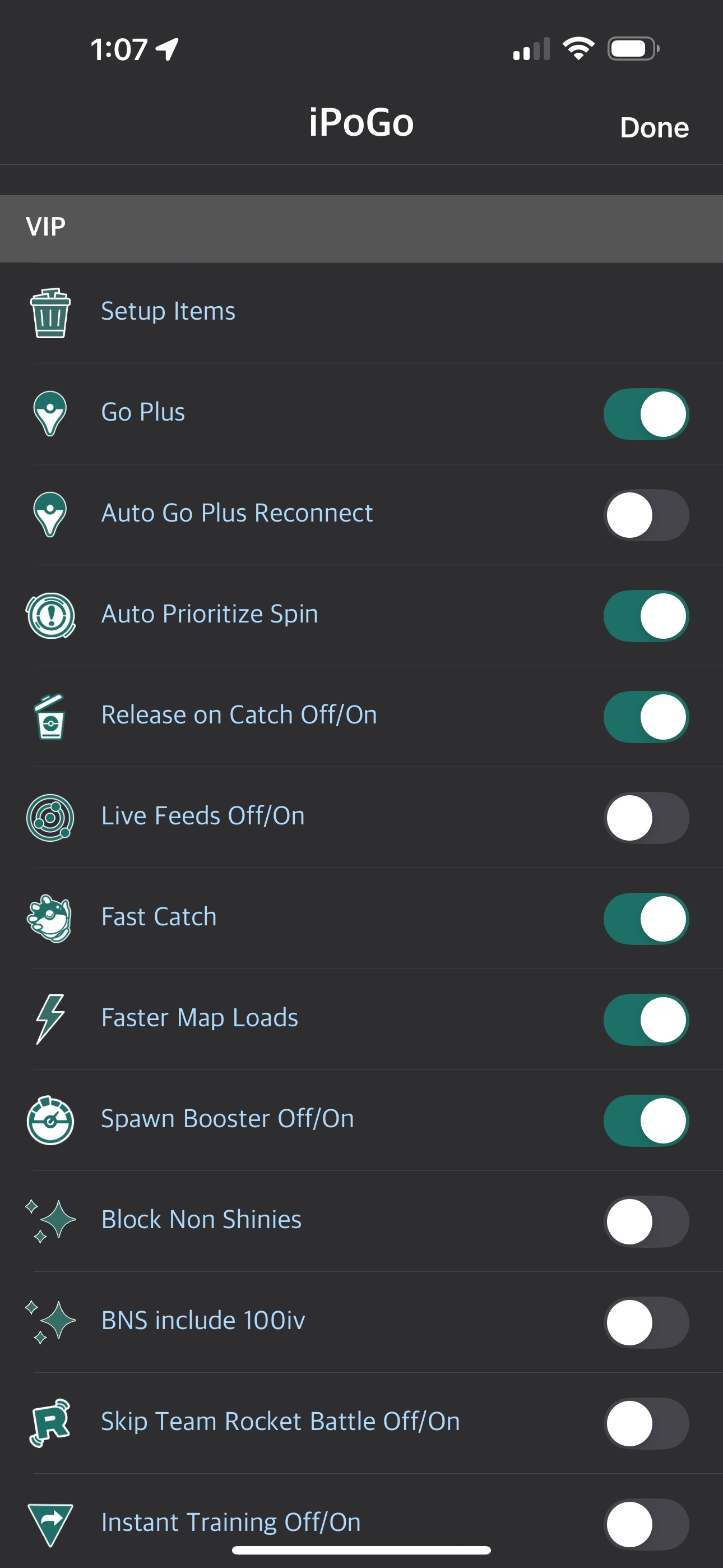Tap Done to close iPoGo settings
The height and width of the screenshot is (1568, 723).
(654, 127)
